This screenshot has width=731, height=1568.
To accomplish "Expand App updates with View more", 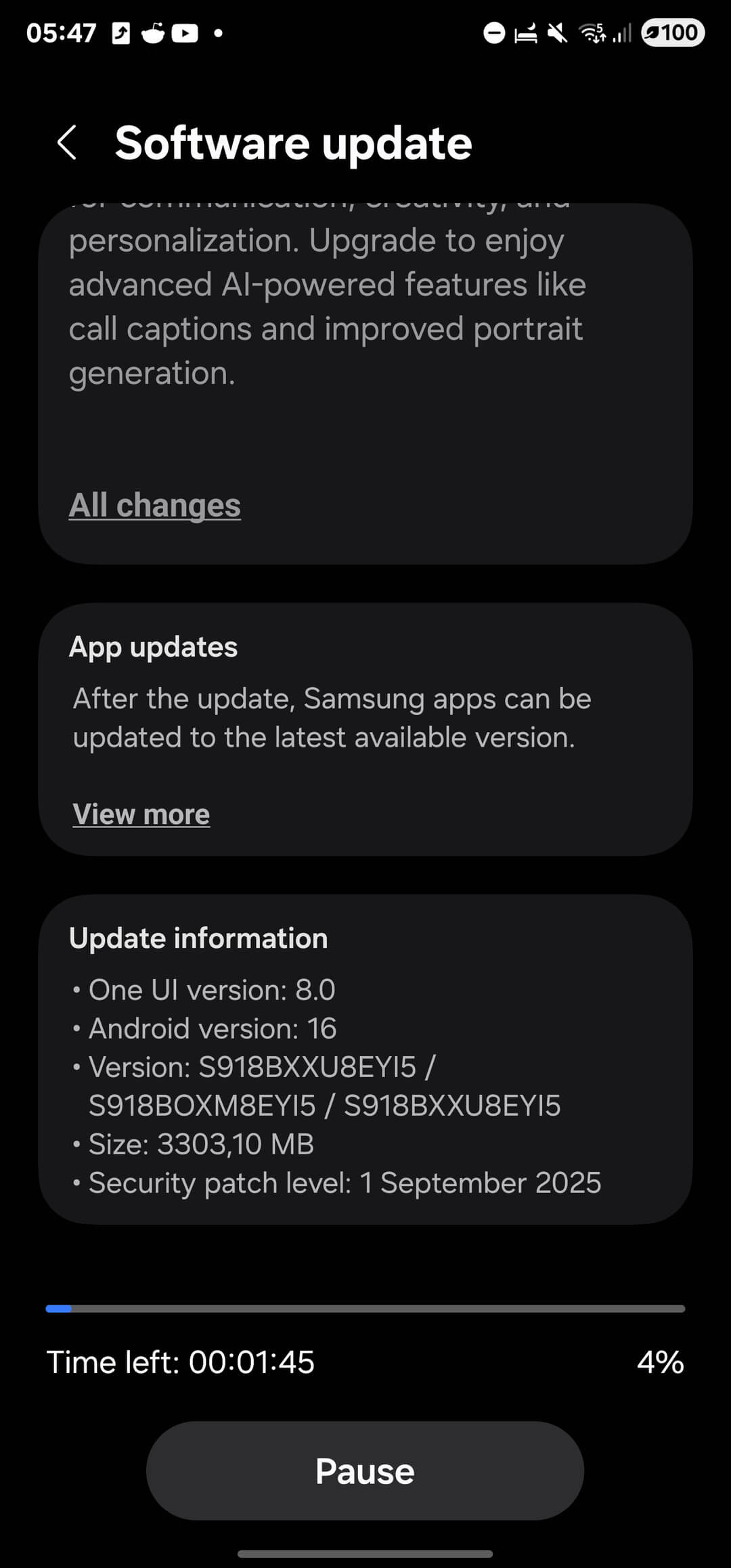I will point(141,814).
